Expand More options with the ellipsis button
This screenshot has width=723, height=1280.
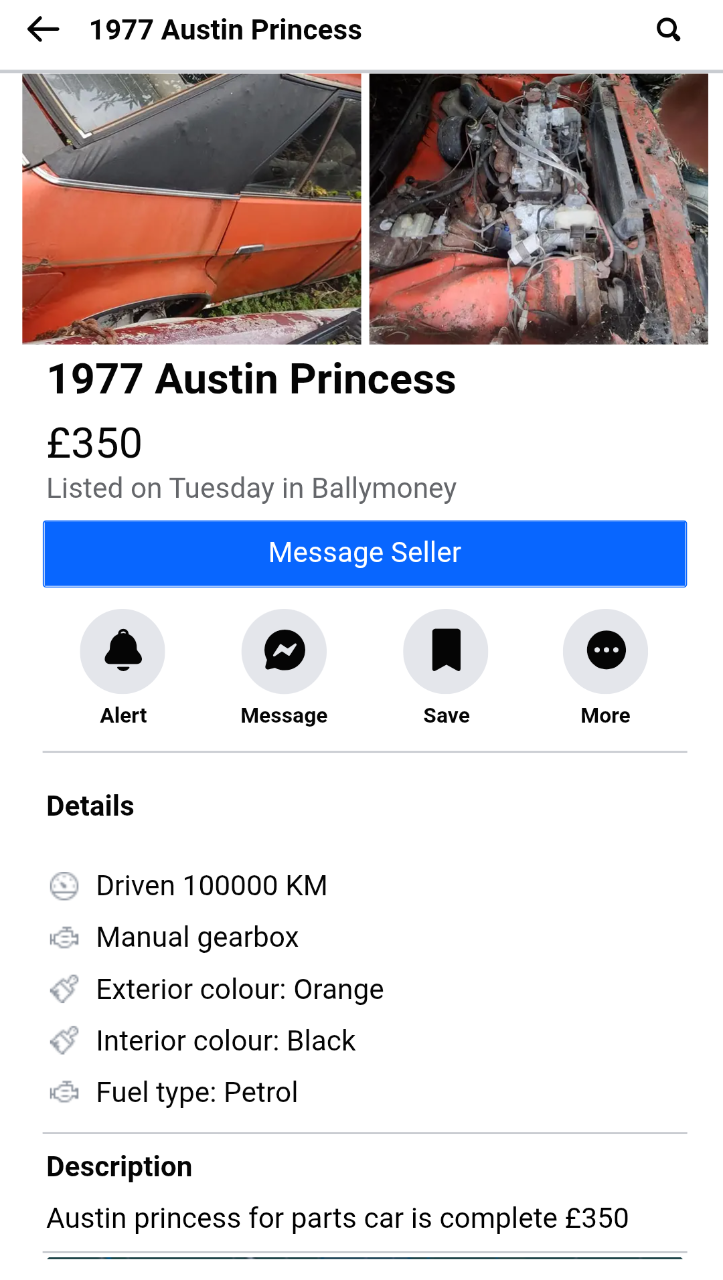(x=605, y=651)
